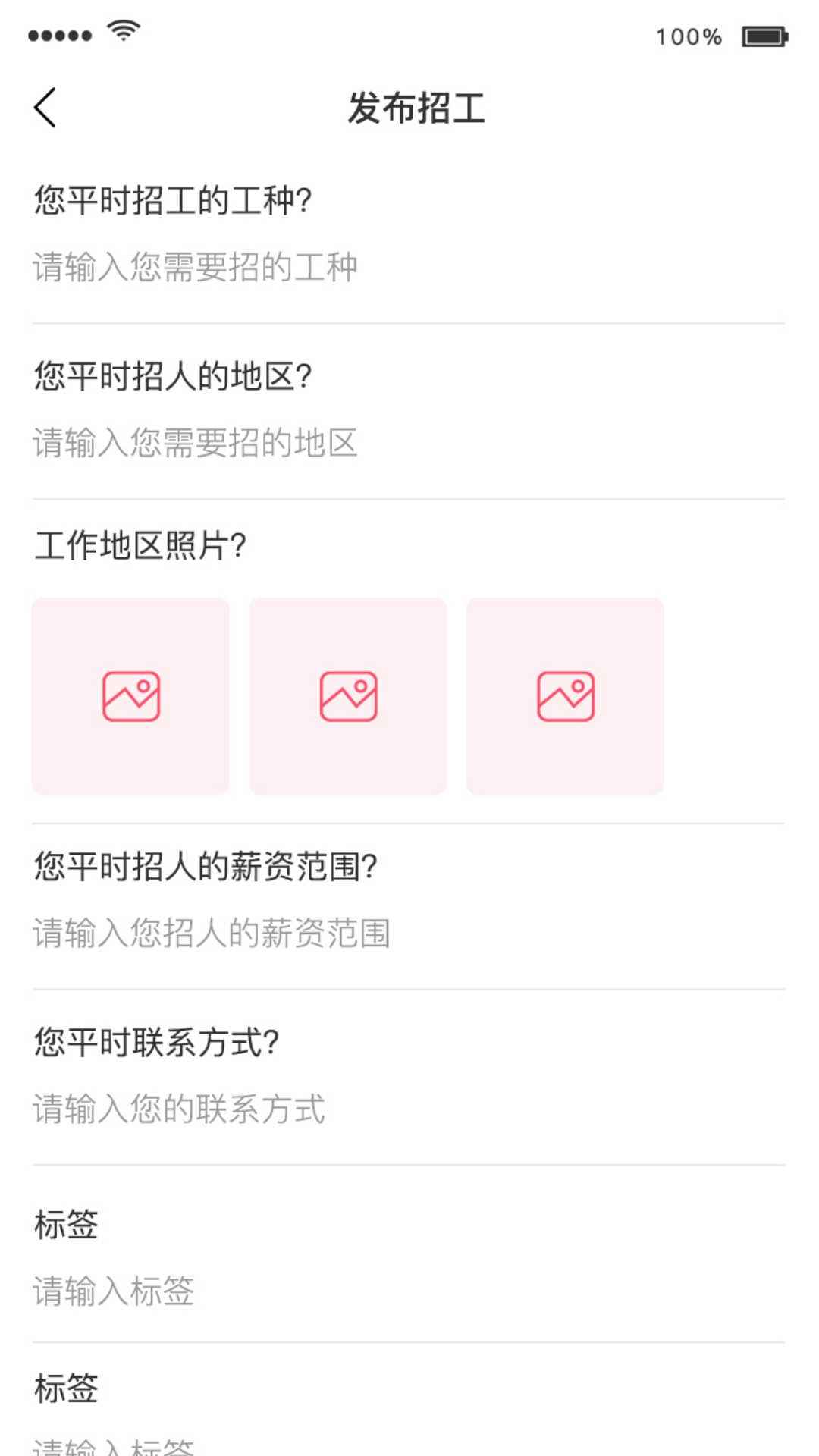This screenshot has height=1456, width=819.
Task: Add the second work area photo
Action: (348, 696)
